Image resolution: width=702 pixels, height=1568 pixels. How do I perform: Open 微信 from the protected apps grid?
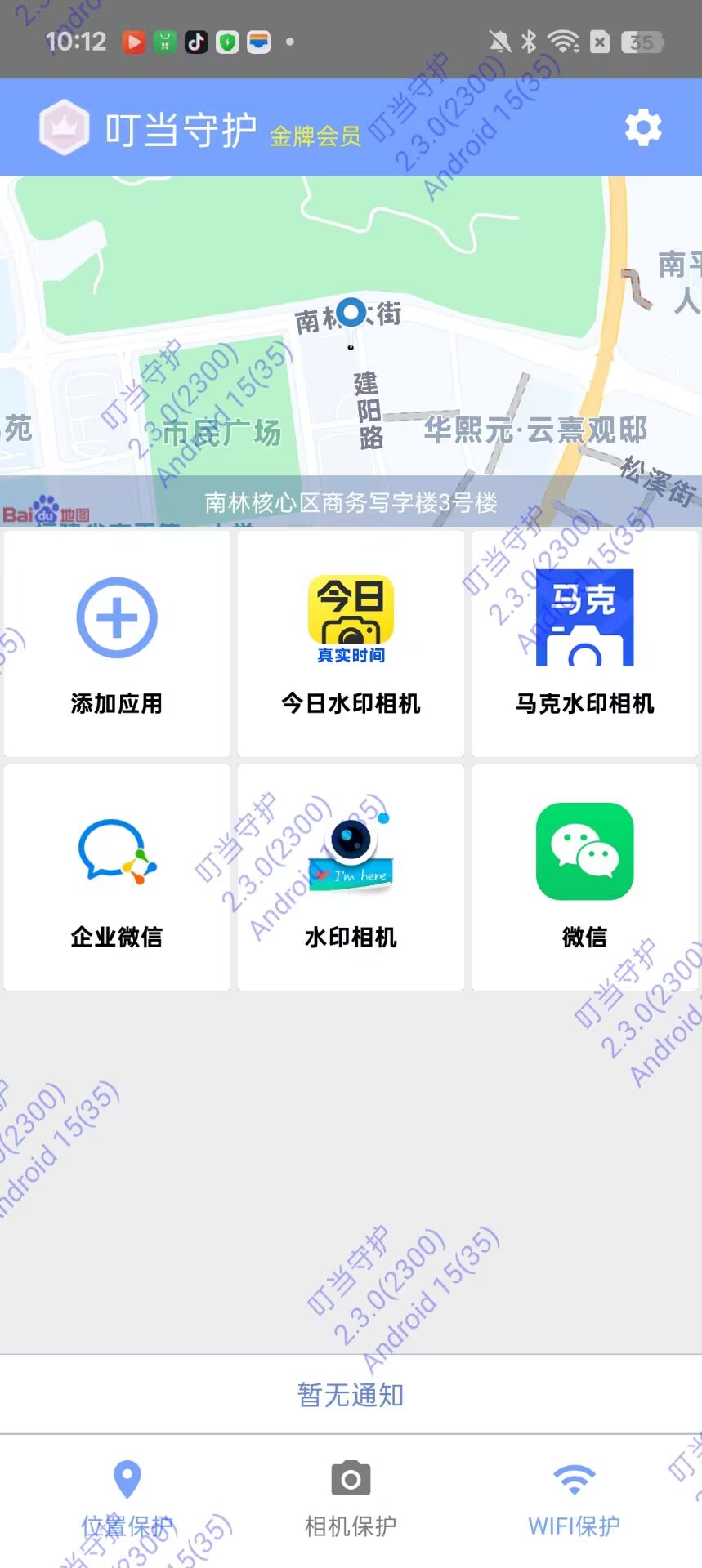584,851
